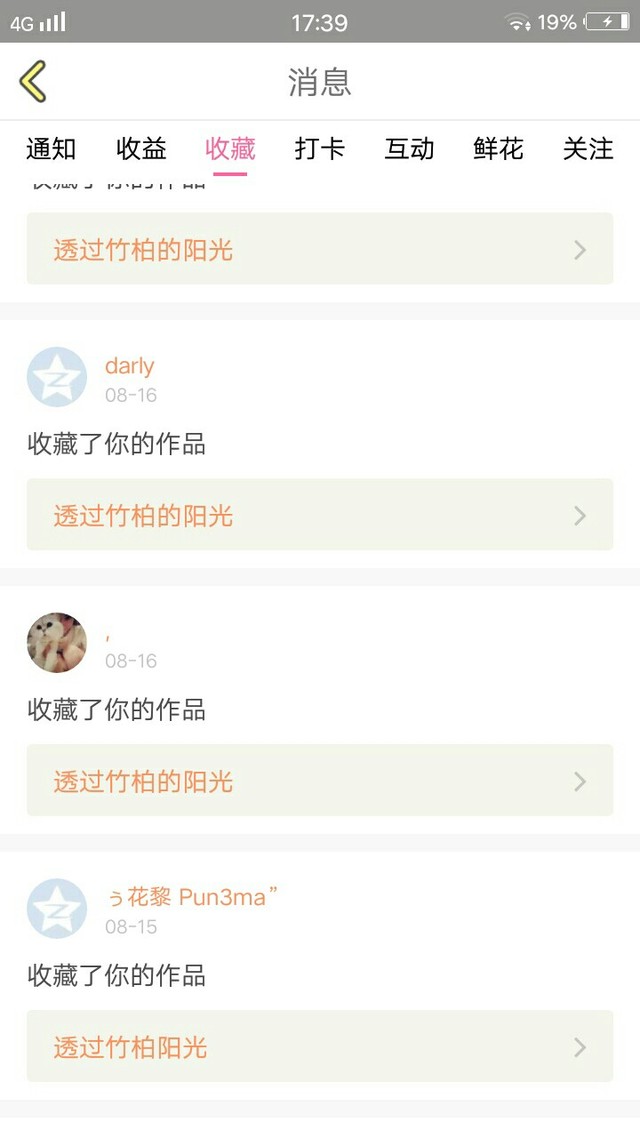Viewport: 640px width, 1138px height.
Task: Open 透过竹柏的阳光 under cat avatar user
Action: [x=320, y=780]
